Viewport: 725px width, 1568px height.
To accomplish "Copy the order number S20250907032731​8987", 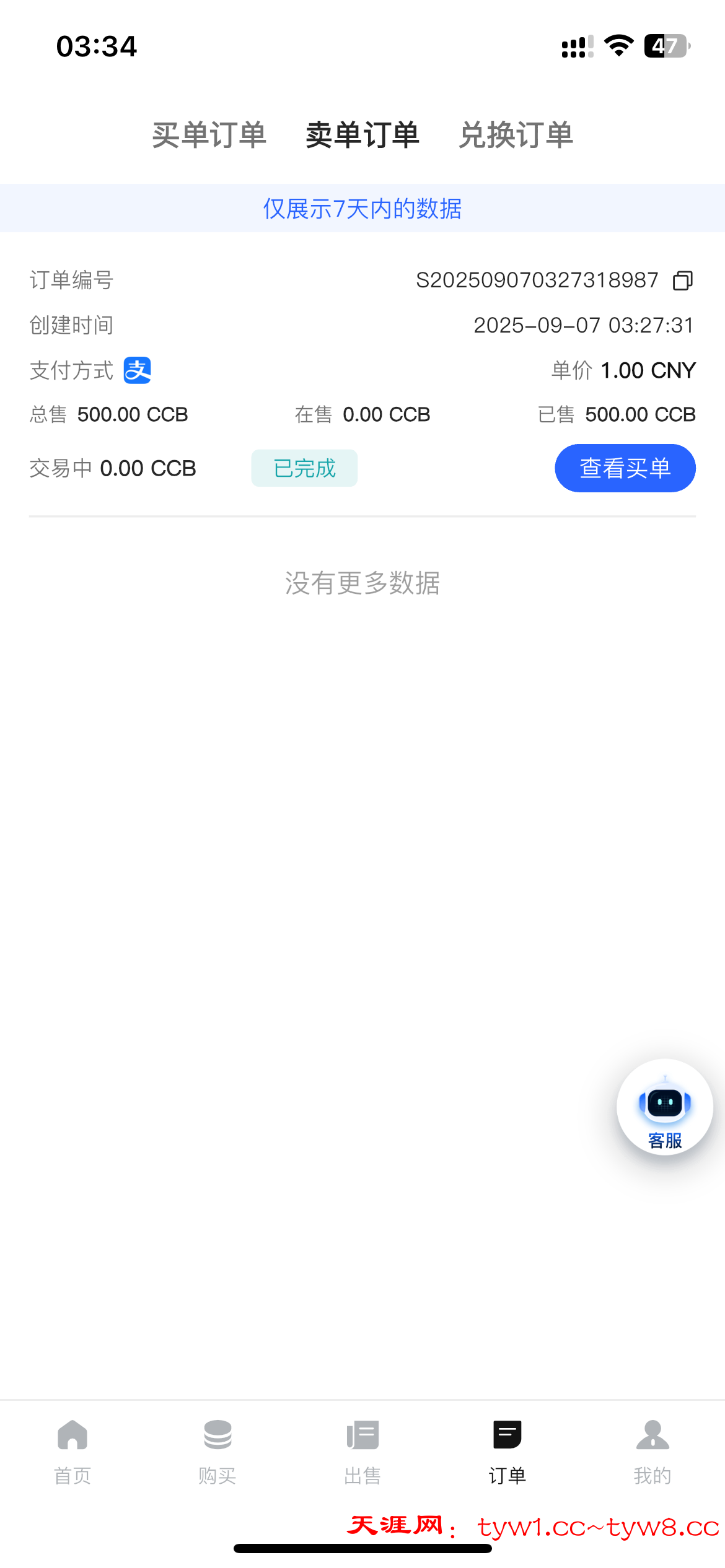I will click(683, 281).
